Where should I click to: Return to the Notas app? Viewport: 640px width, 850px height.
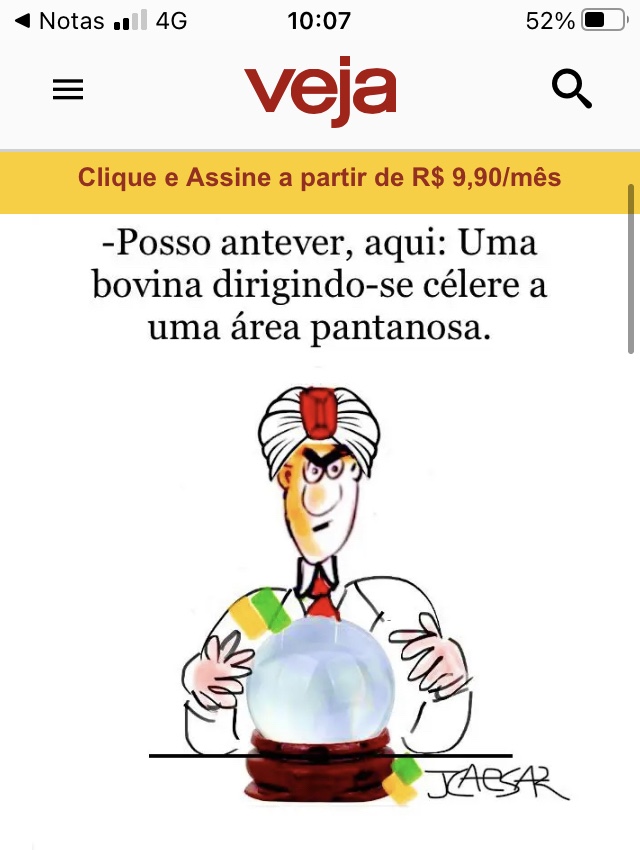coord(60,20)
